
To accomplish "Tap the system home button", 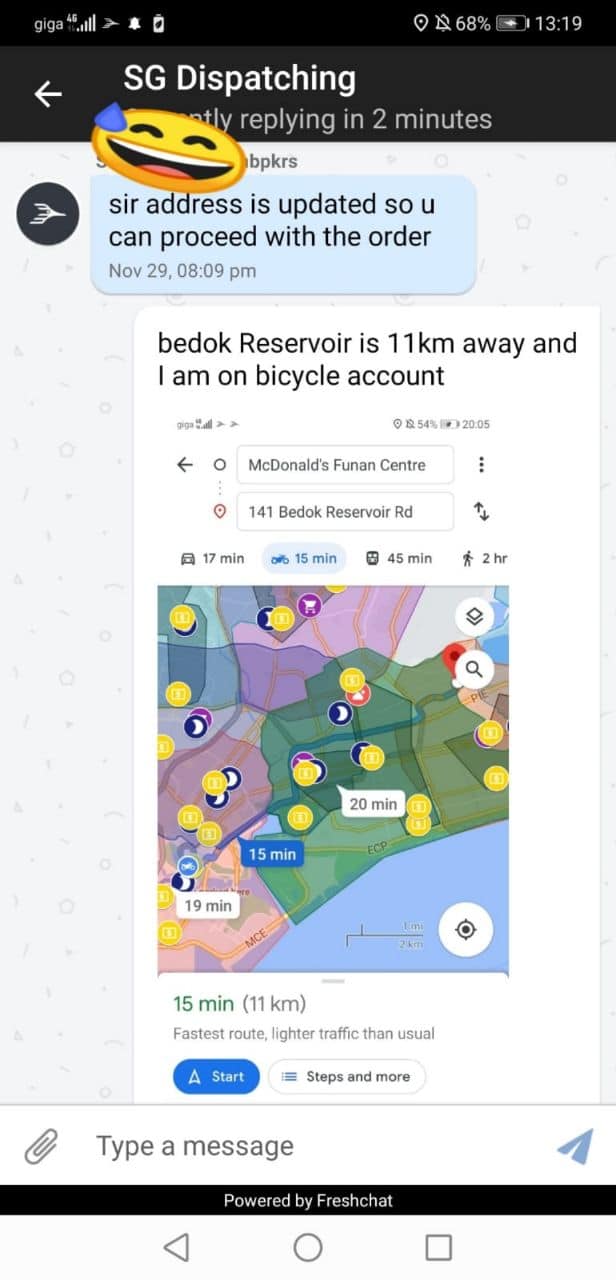I will (308, 1247).
